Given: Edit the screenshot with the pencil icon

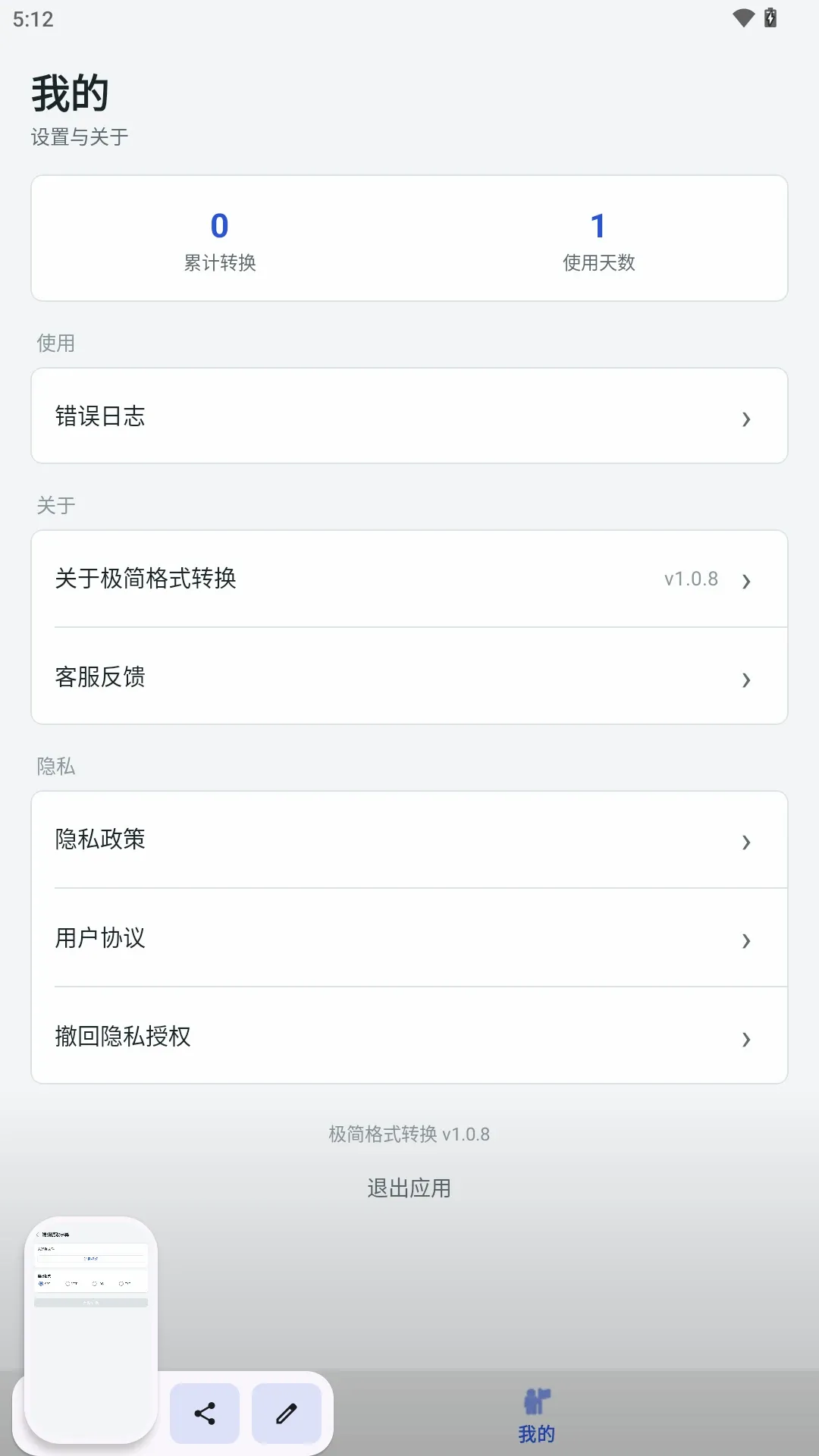Looking at the screenshot, I should 287,1414.
